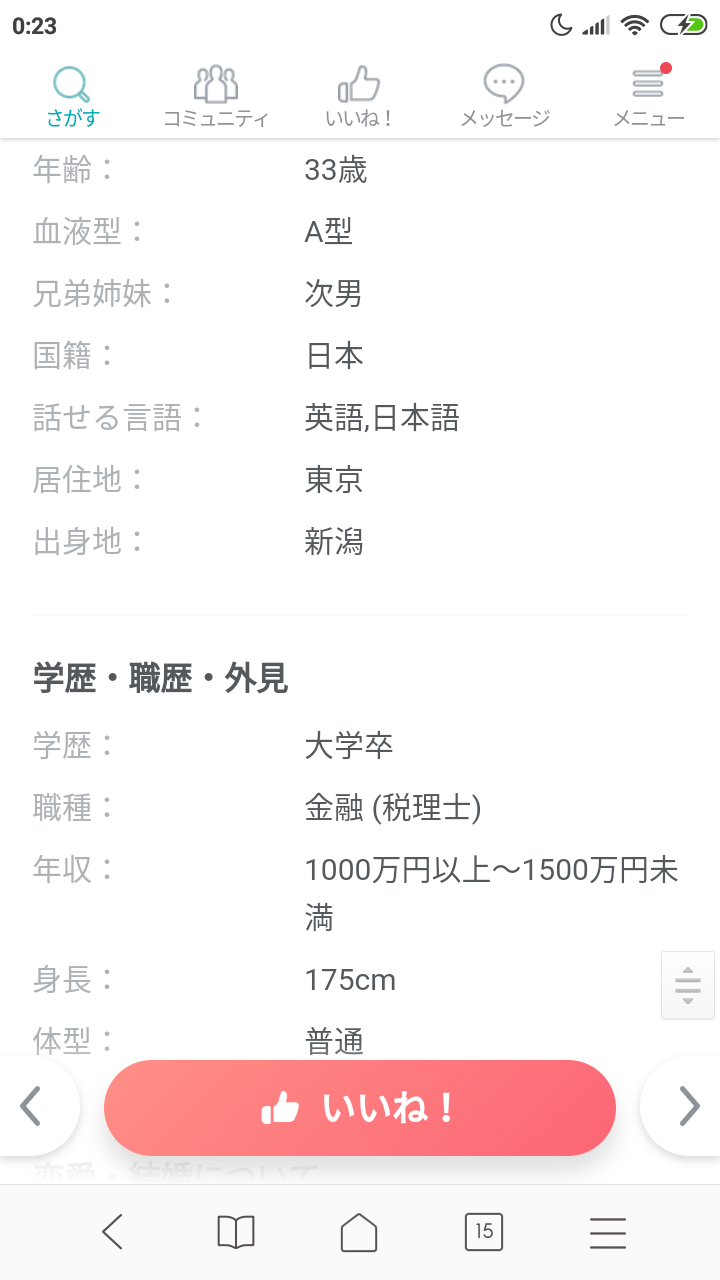Tap the floating scroll handle
Viewport: 720px width, 1280px height.
[688, 985]
